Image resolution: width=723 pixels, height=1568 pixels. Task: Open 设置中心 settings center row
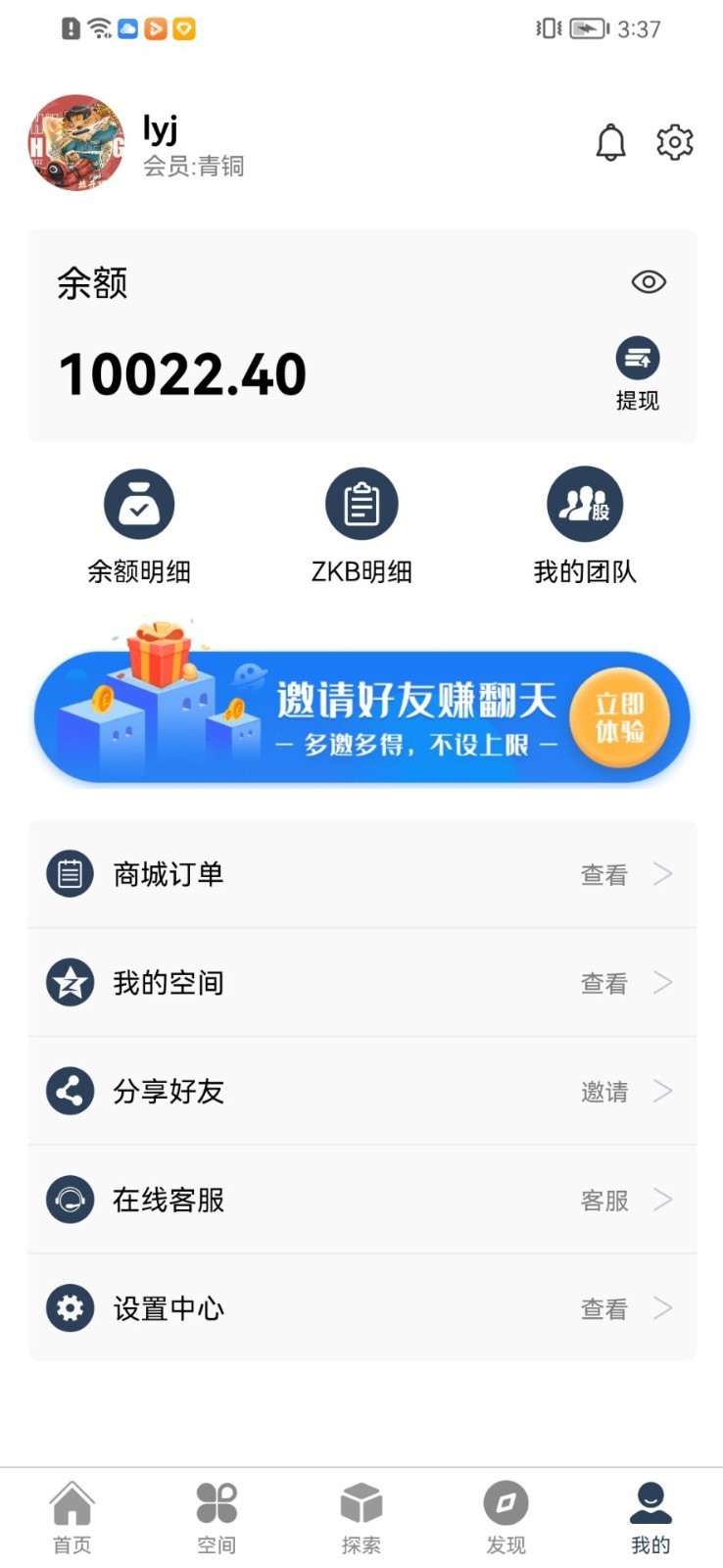point(361,1309)
